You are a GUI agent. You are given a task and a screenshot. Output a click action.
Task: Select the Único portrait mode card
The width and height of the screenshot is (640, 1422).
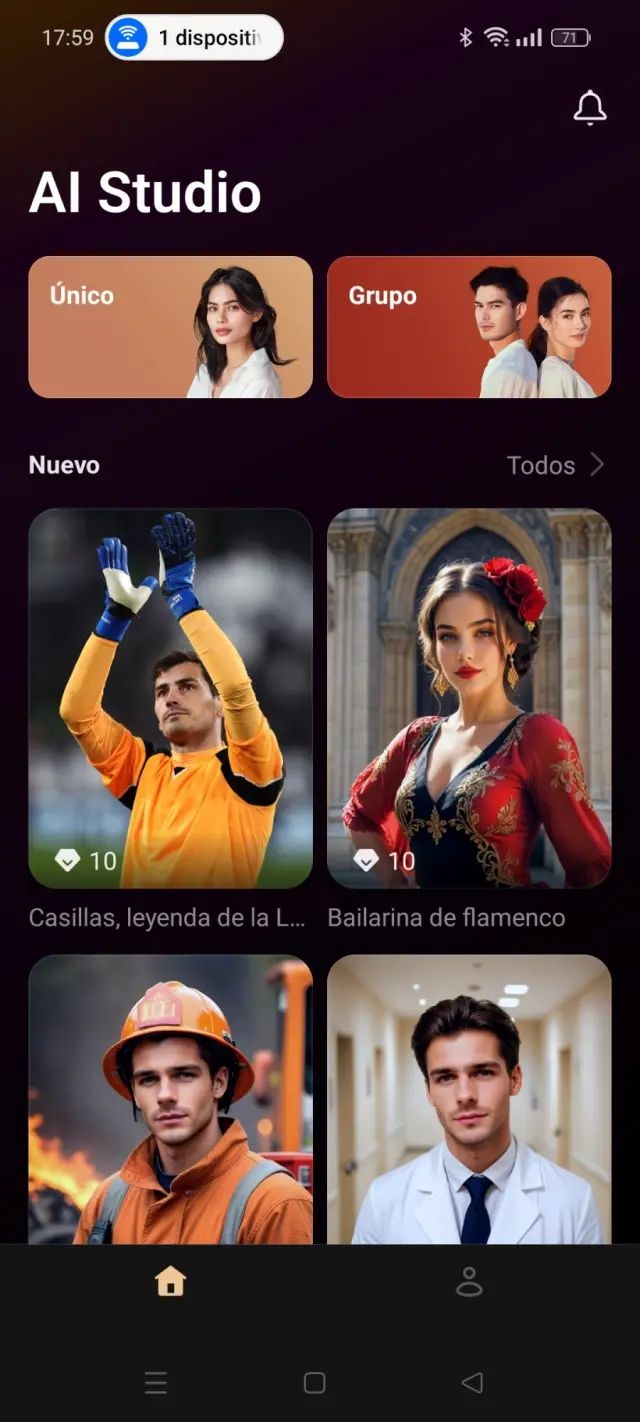tap(170, 327)
